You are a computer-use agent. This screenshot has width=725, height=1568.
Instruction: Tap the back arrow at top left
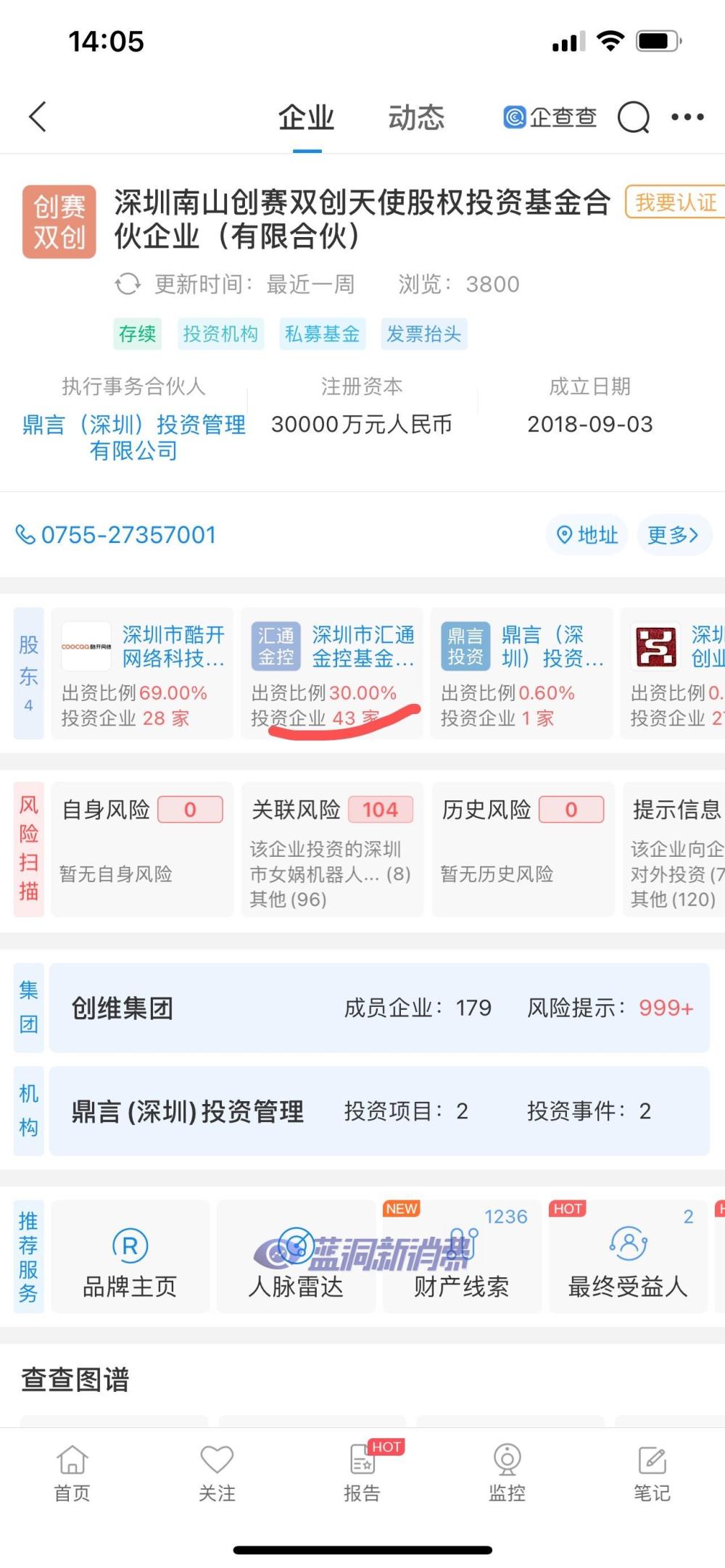[x=36, y=116]
